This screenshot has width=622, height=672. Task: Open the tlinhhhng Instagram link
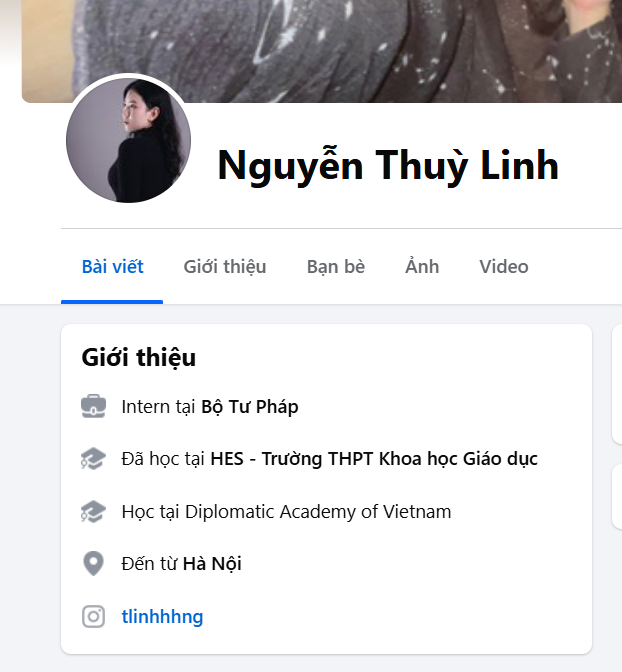coord(162,617)
